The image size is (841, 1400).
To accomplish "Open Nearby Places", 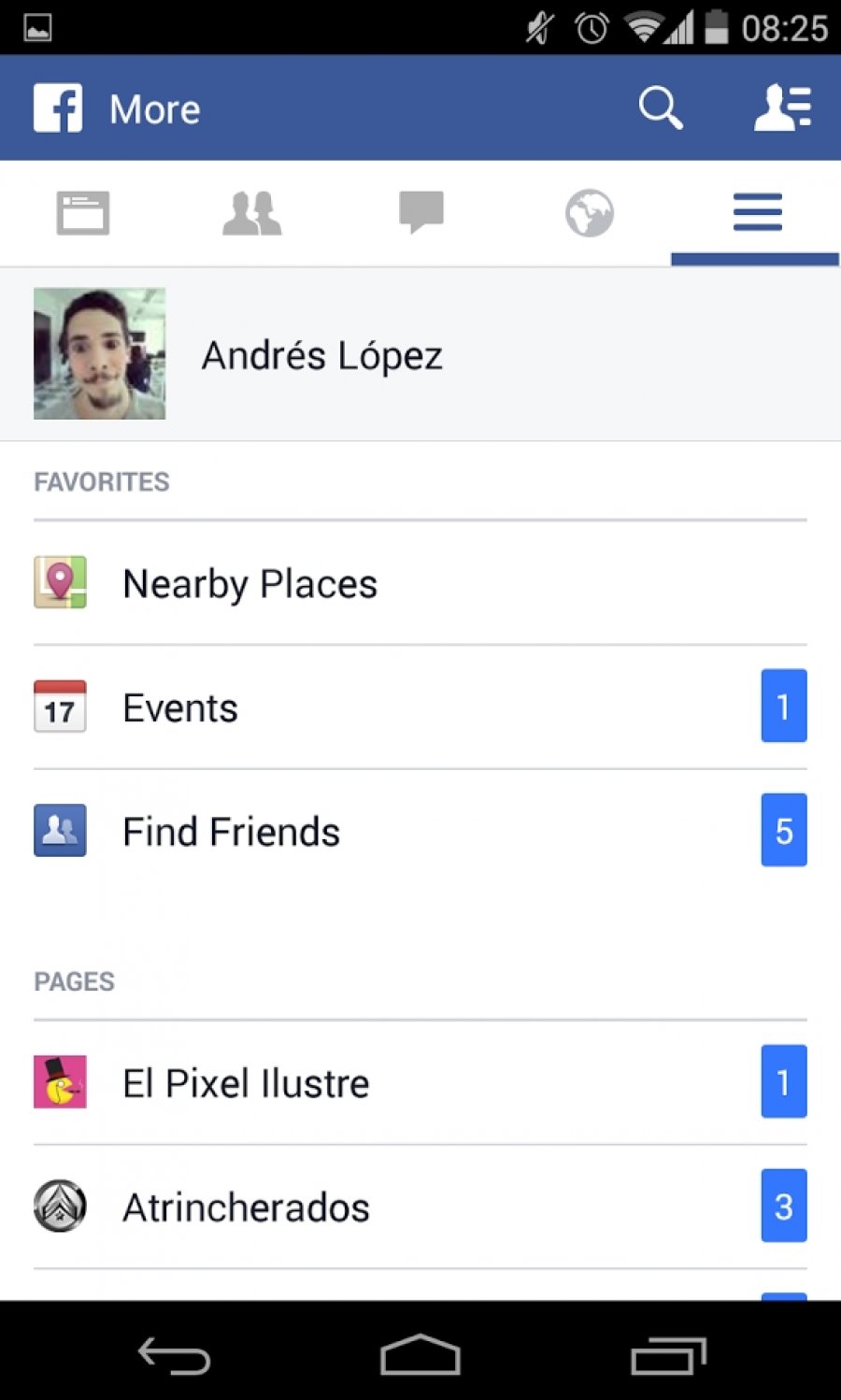I will [420, 583].
